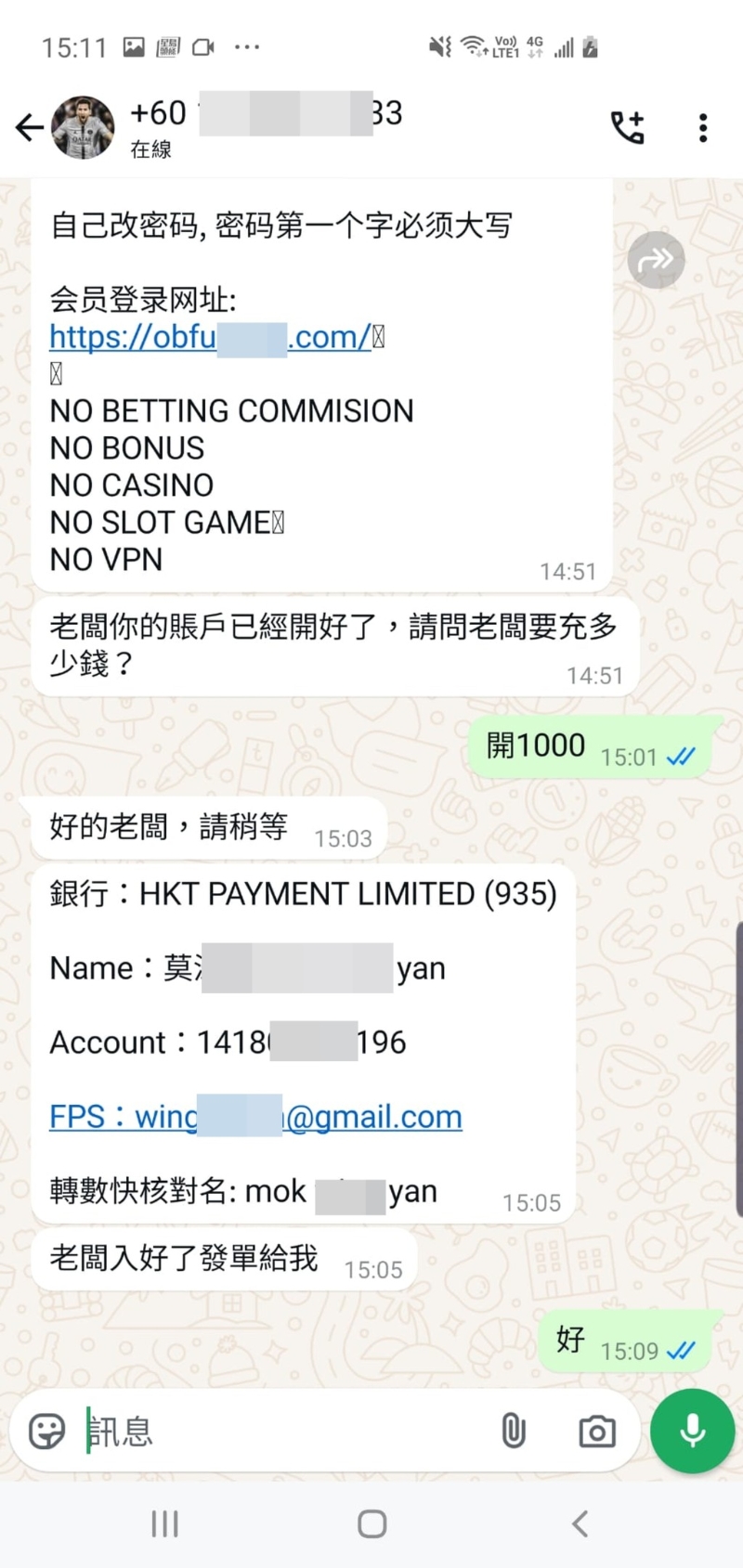Screen dimensions: 743x1568
Task: Open the overflow menu
Action: point(703,127)
